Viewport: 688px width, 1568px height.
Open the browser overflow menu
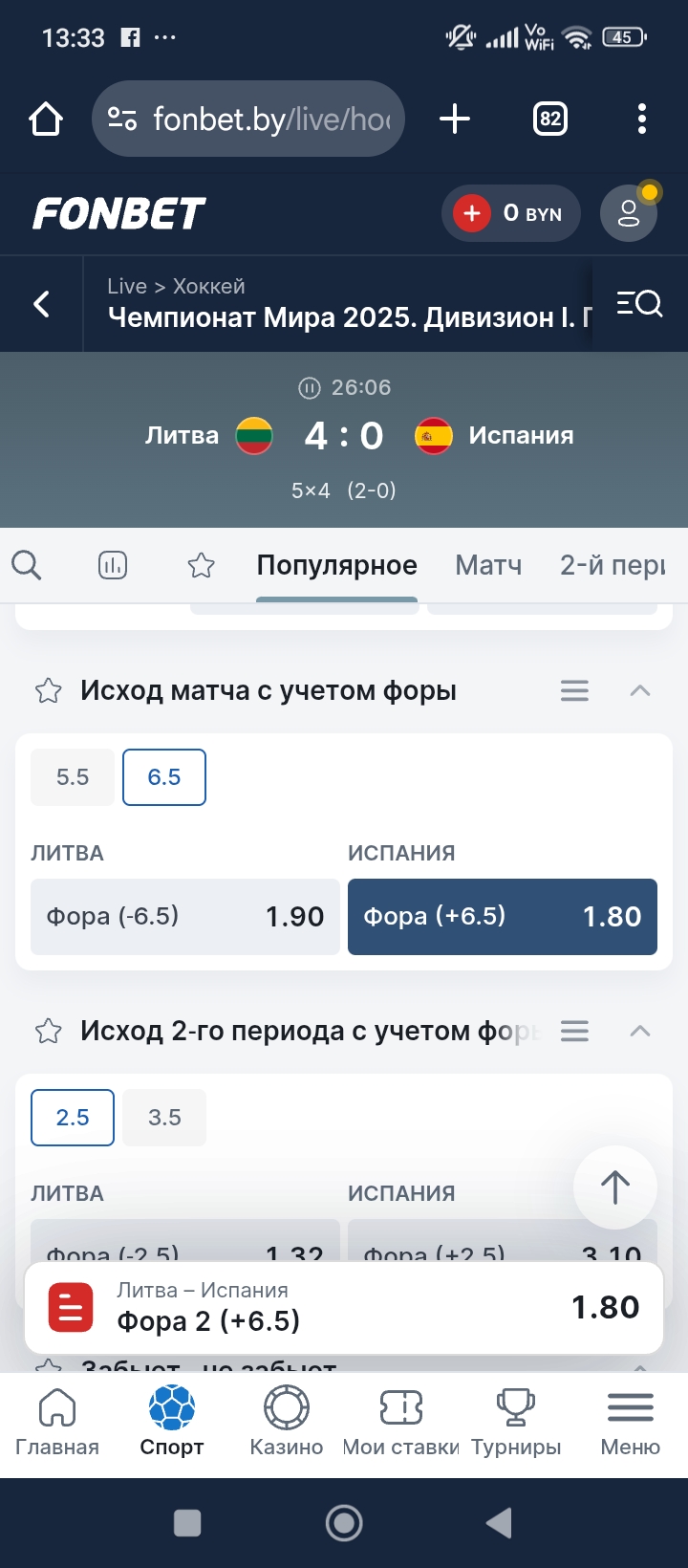click(x=641, y=119)
